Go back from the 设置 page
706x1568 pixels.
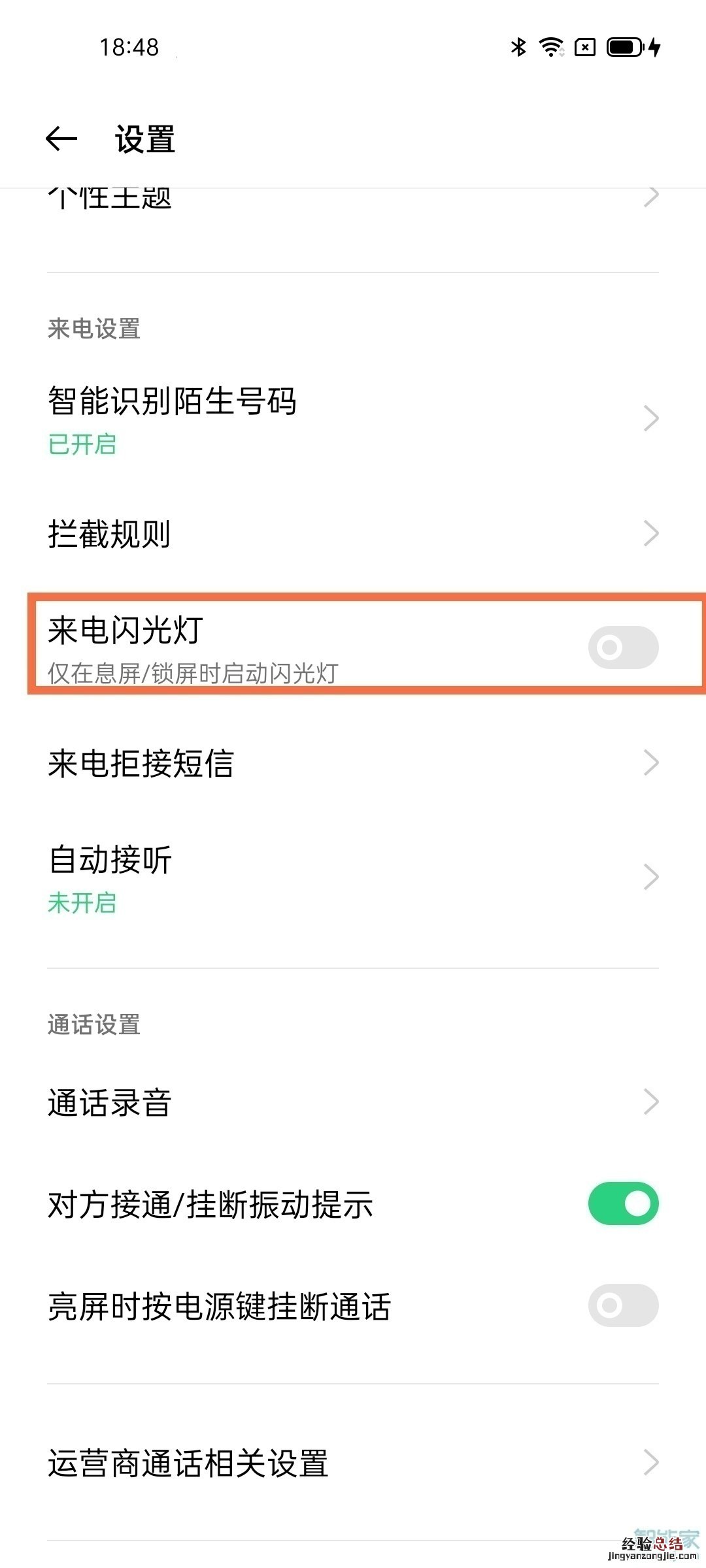61,139
